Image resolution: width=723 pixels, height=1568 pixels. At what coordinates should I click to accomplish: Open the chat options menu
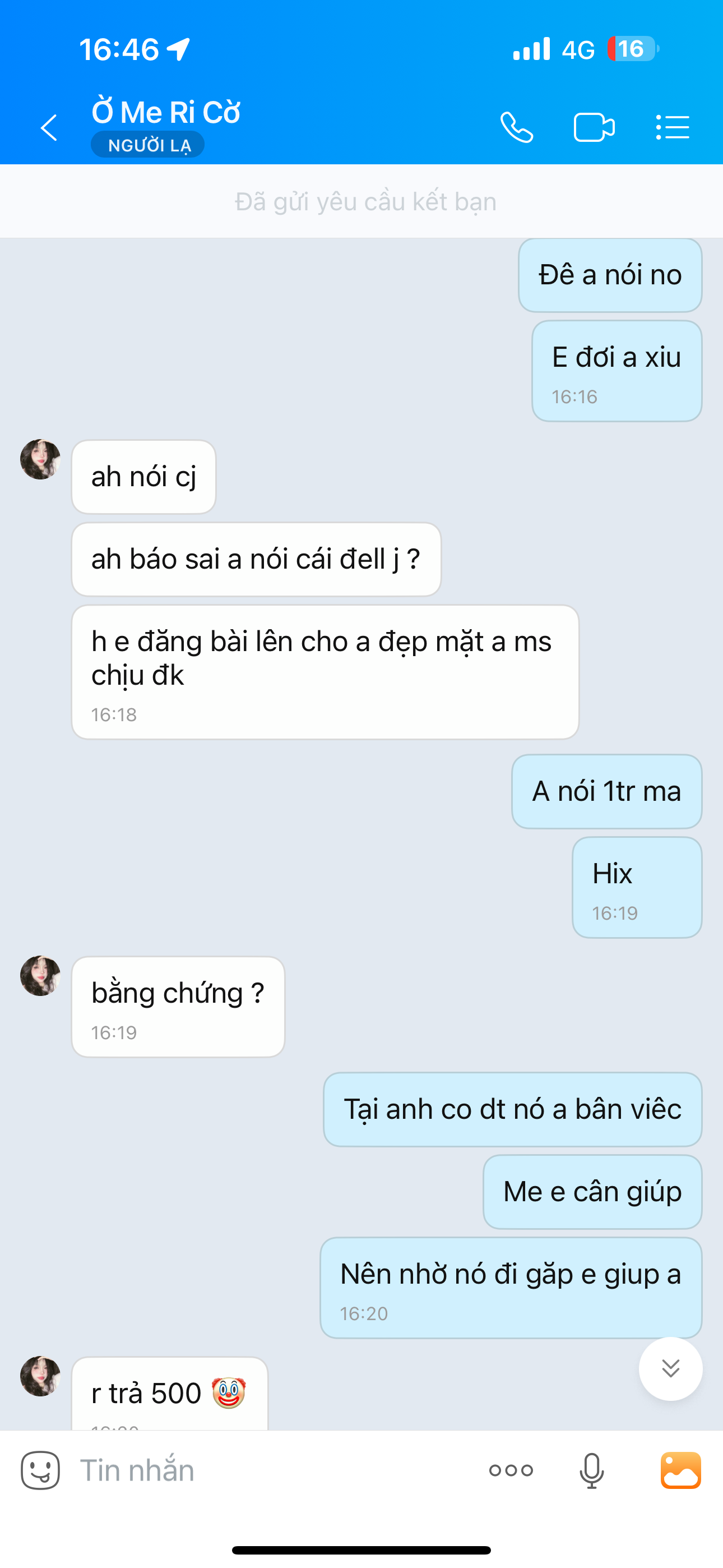tap(673, 128)
